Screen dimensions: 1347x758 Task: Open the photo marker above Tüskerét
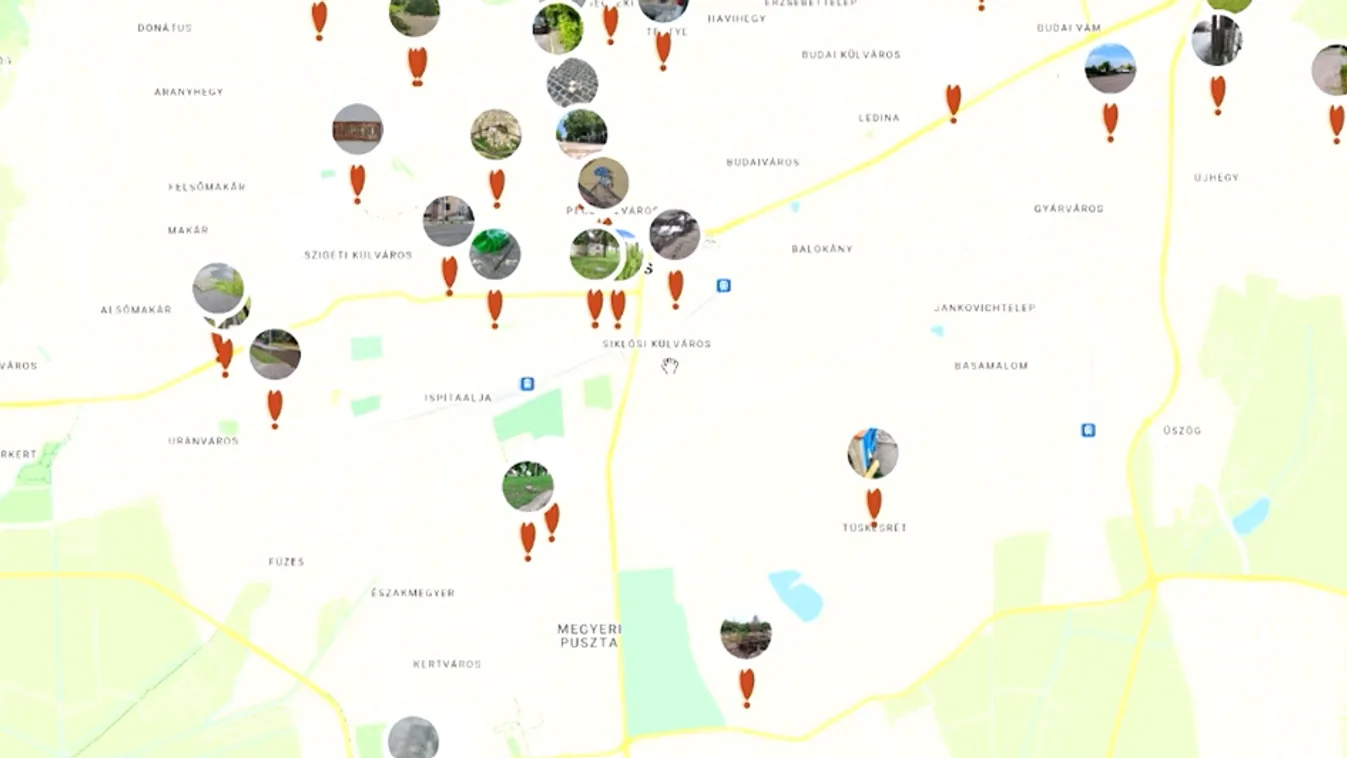pyautogui.click(x=872, y=454)
